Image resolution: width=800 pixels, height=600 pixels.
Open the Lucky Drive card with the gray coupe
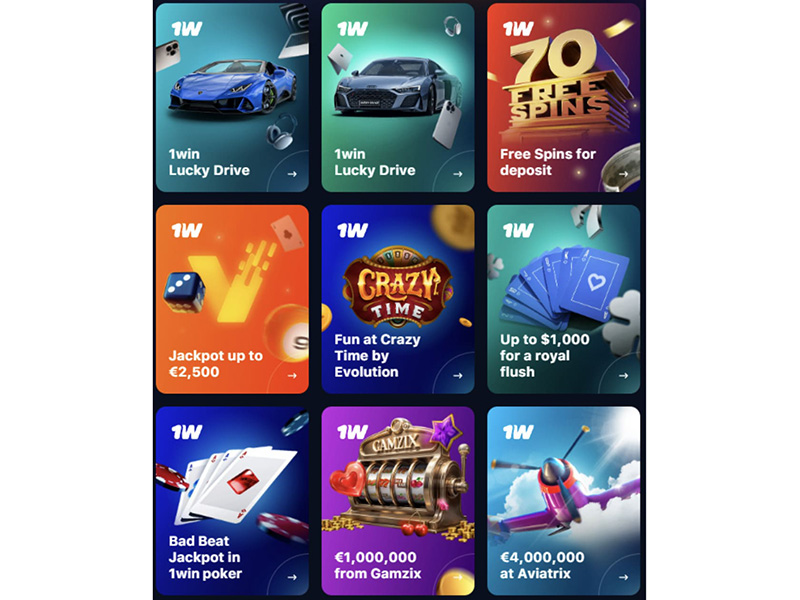click(x=398, y=97)
